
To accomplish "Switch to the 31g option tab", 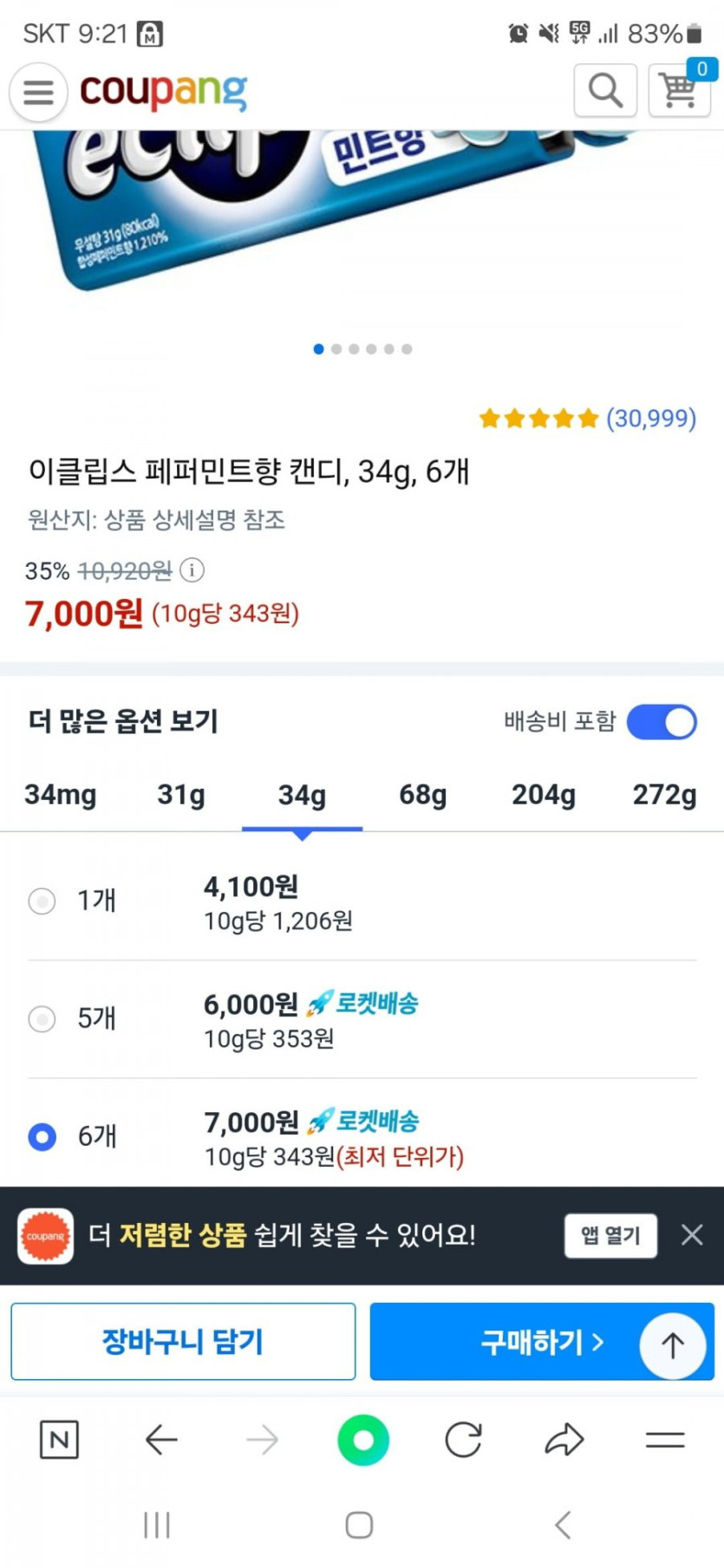I will [x=181, y=795].
